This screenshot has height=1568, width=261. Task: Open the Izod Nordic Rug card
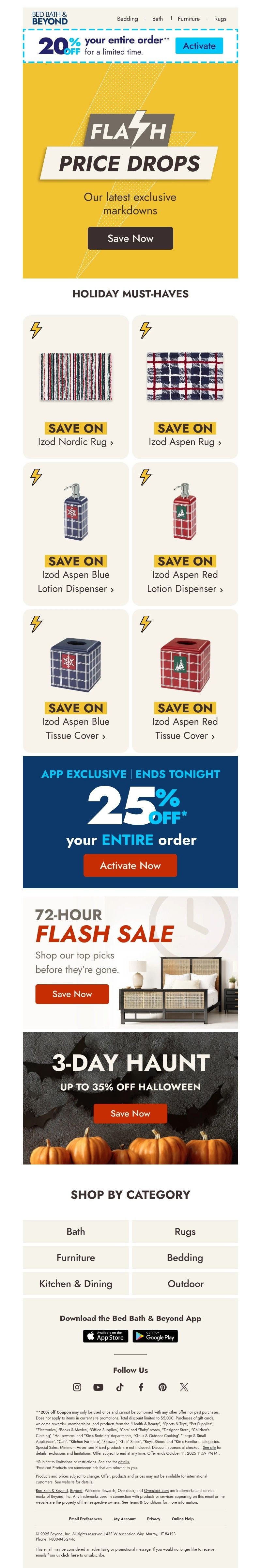coord(75,387)
